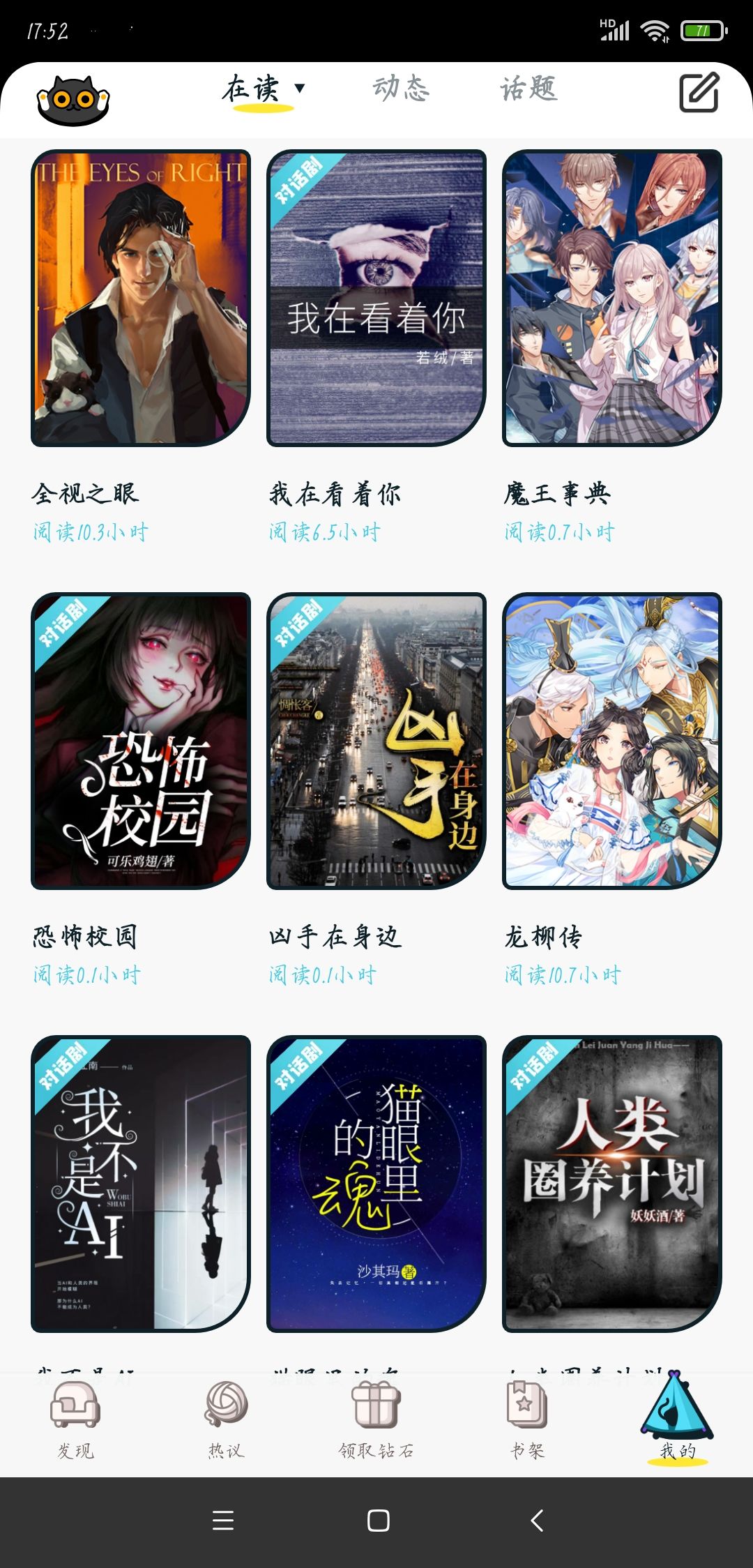
Task: Open the book 魔王事典
Action: tap(612, 299)
